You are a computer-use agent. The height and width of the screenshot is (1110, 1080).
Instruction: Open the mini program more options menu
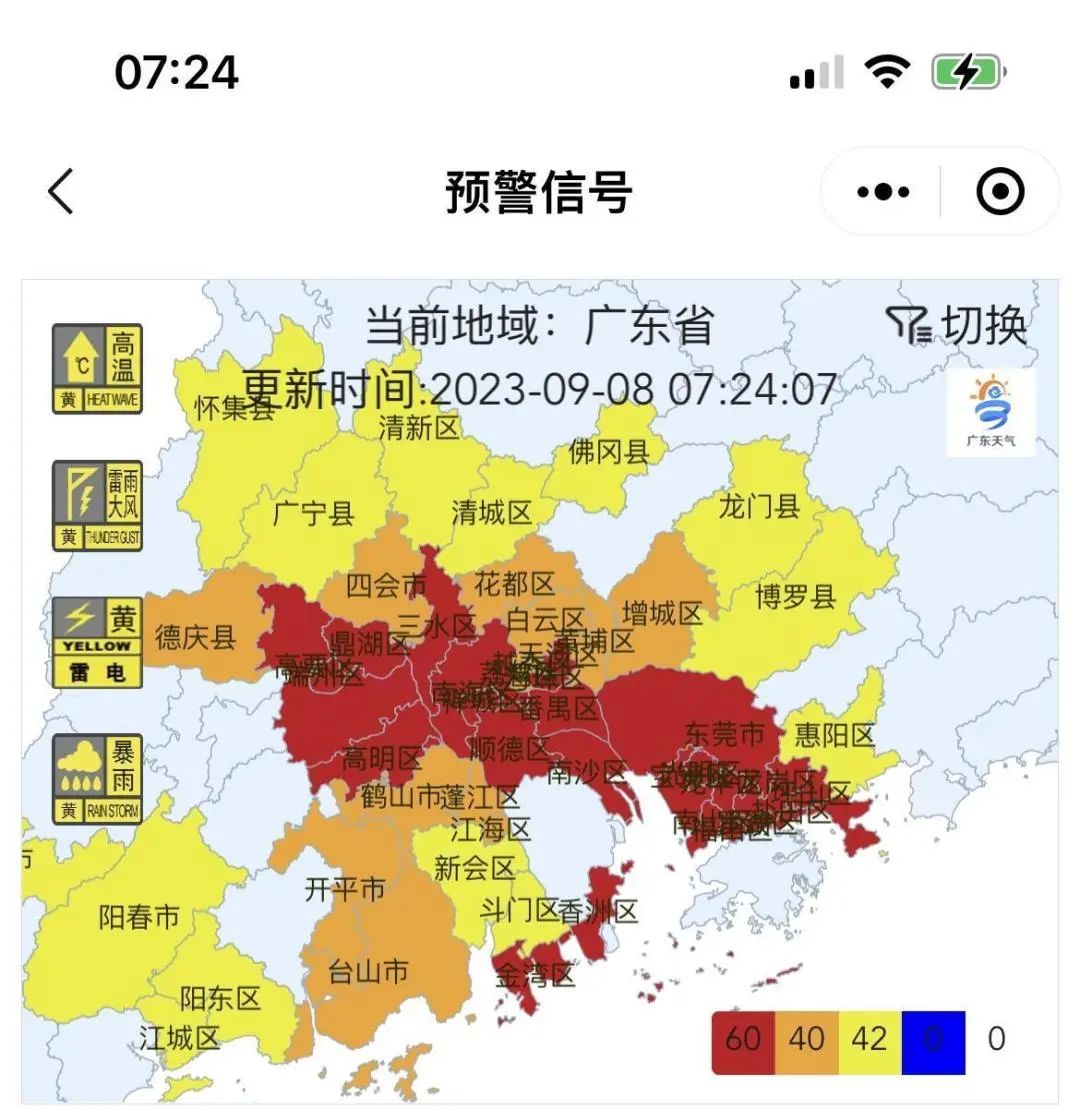(883, 192)
